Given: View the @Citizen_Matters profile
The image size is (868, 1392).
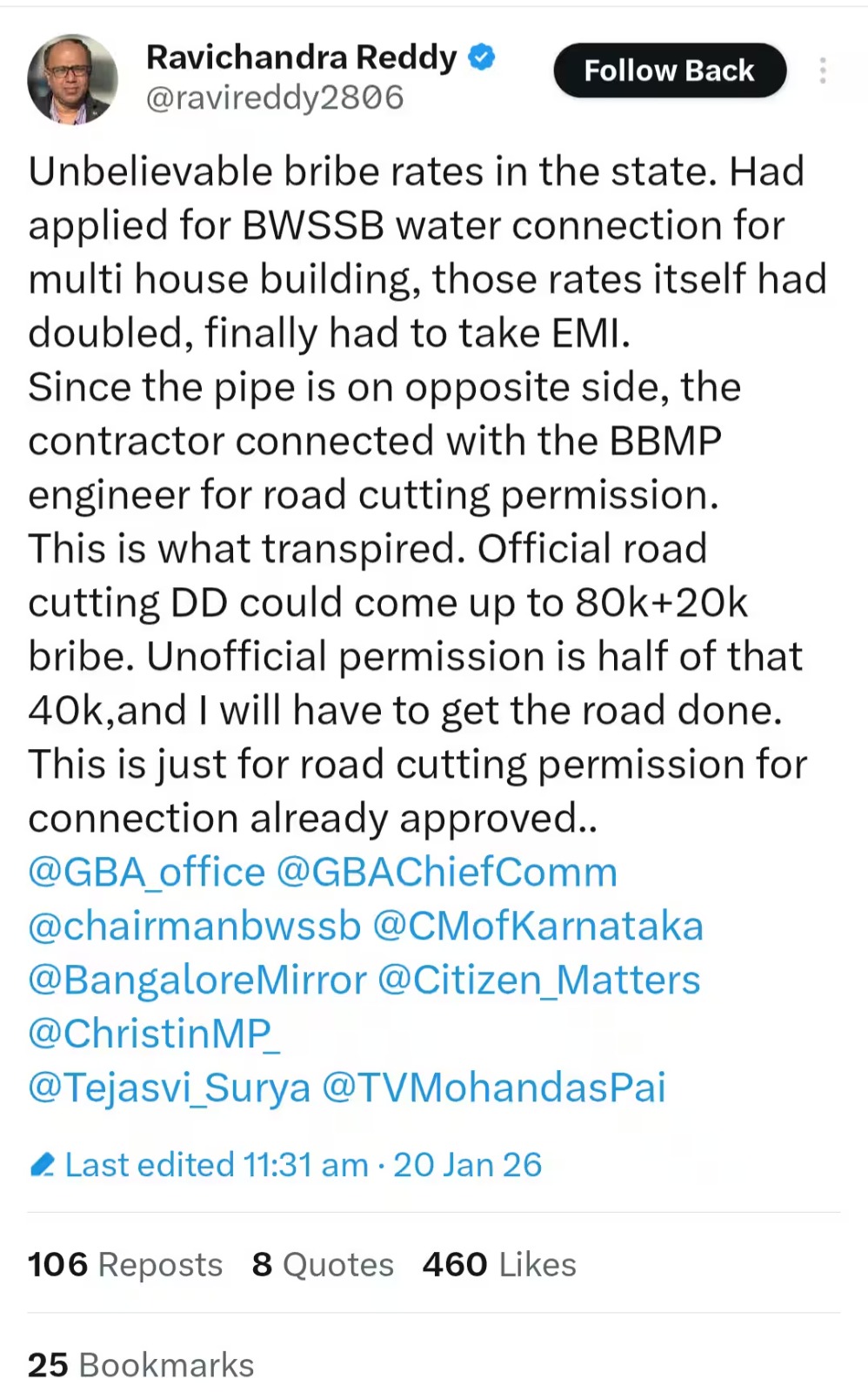Looking at the screenshot, I should (538, 980).
